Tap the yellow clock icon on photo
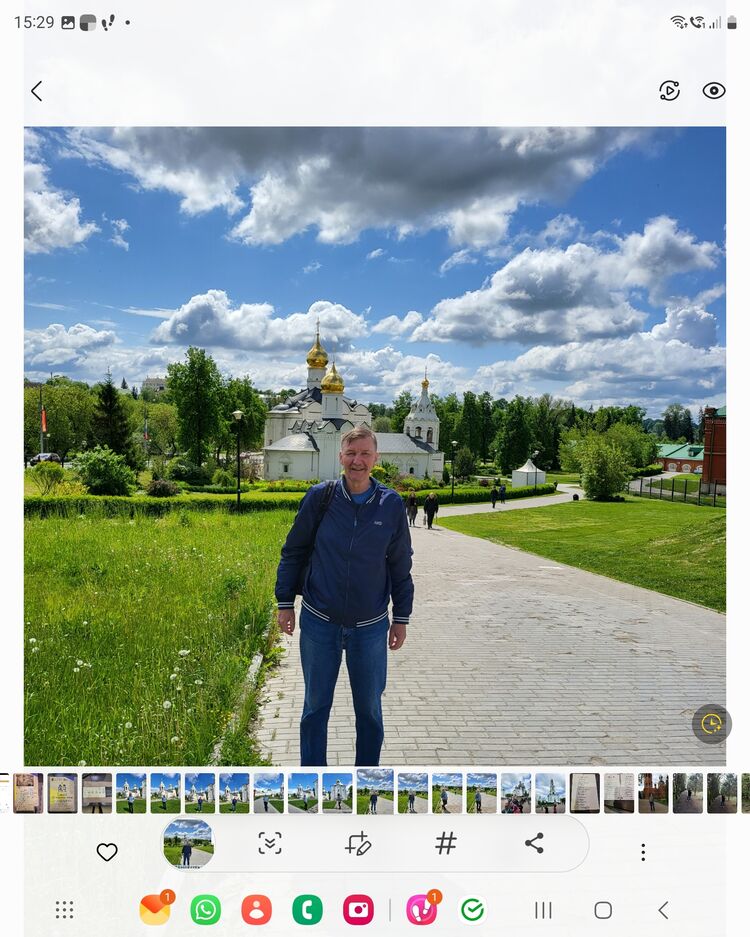750x937 pixels. (x=711, y=724)
